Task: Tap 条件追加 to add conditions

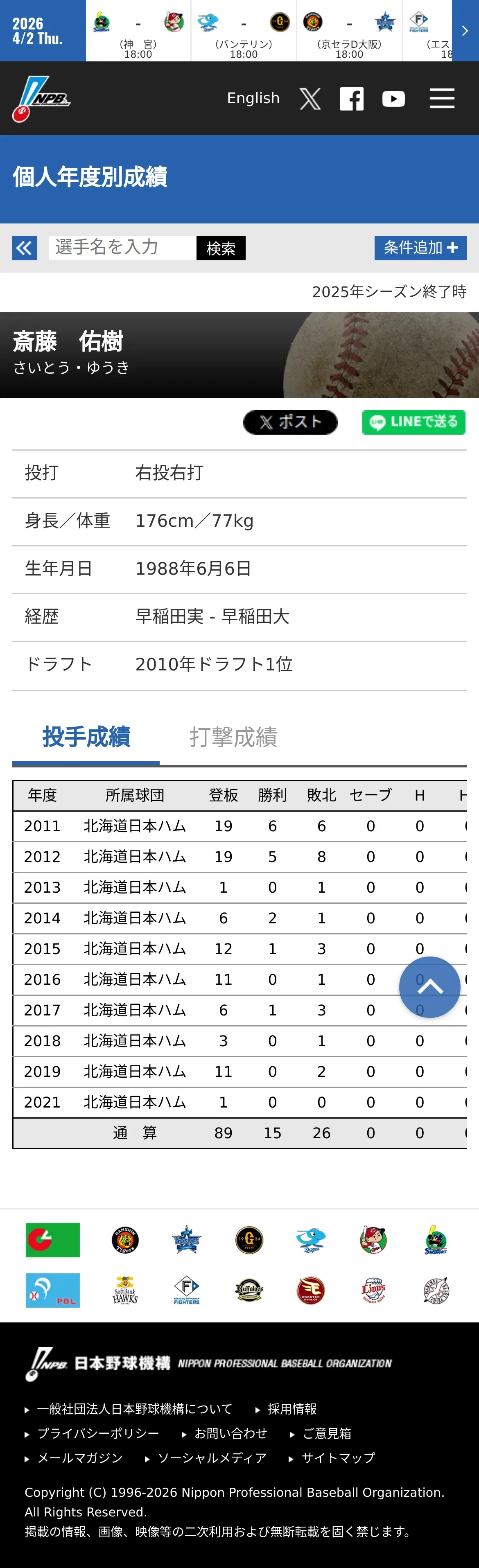Action: [420, 248]
